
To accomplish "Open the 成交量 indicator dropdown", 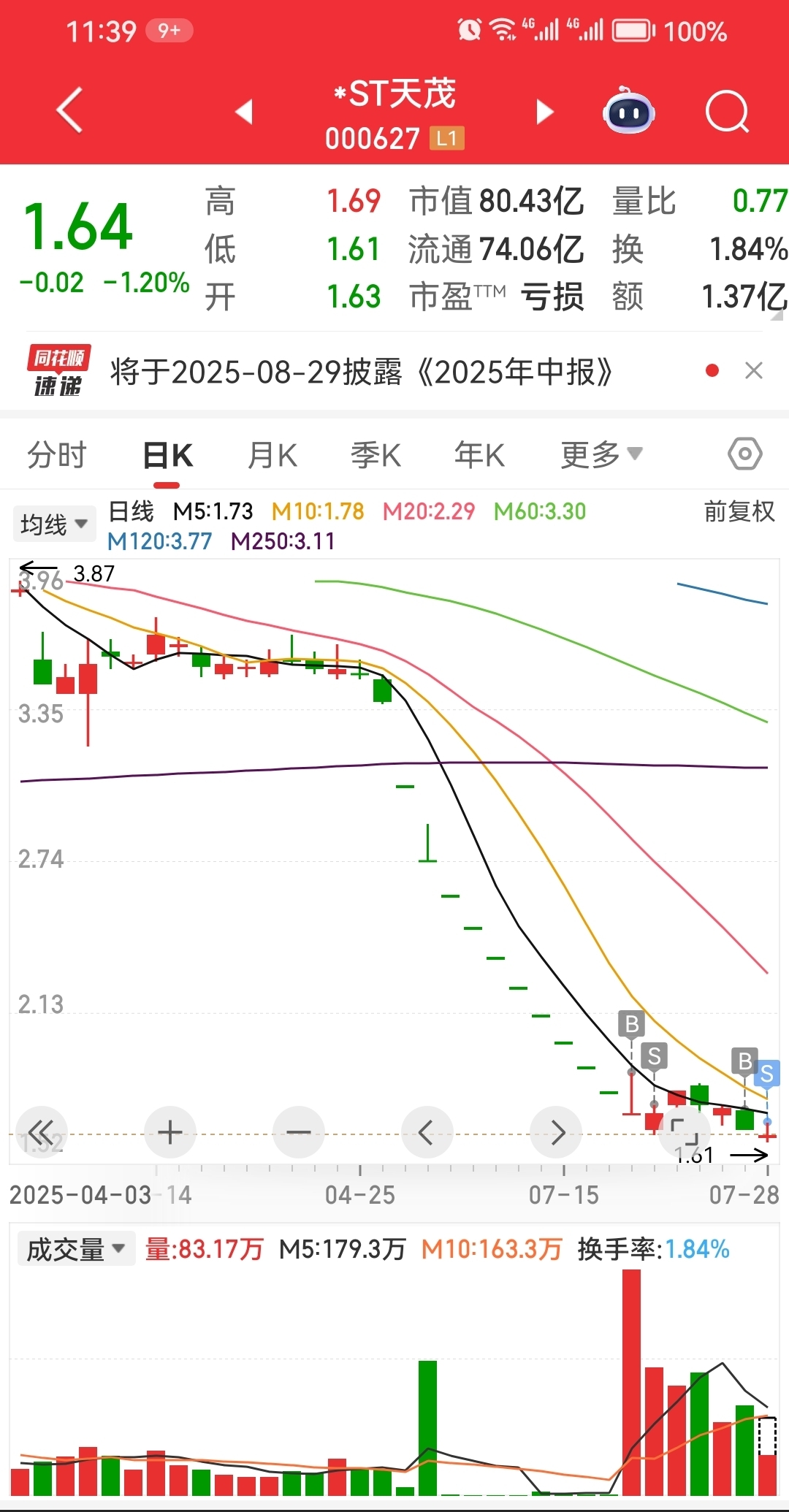I will pyautogui.click(x=76, y=1249).
